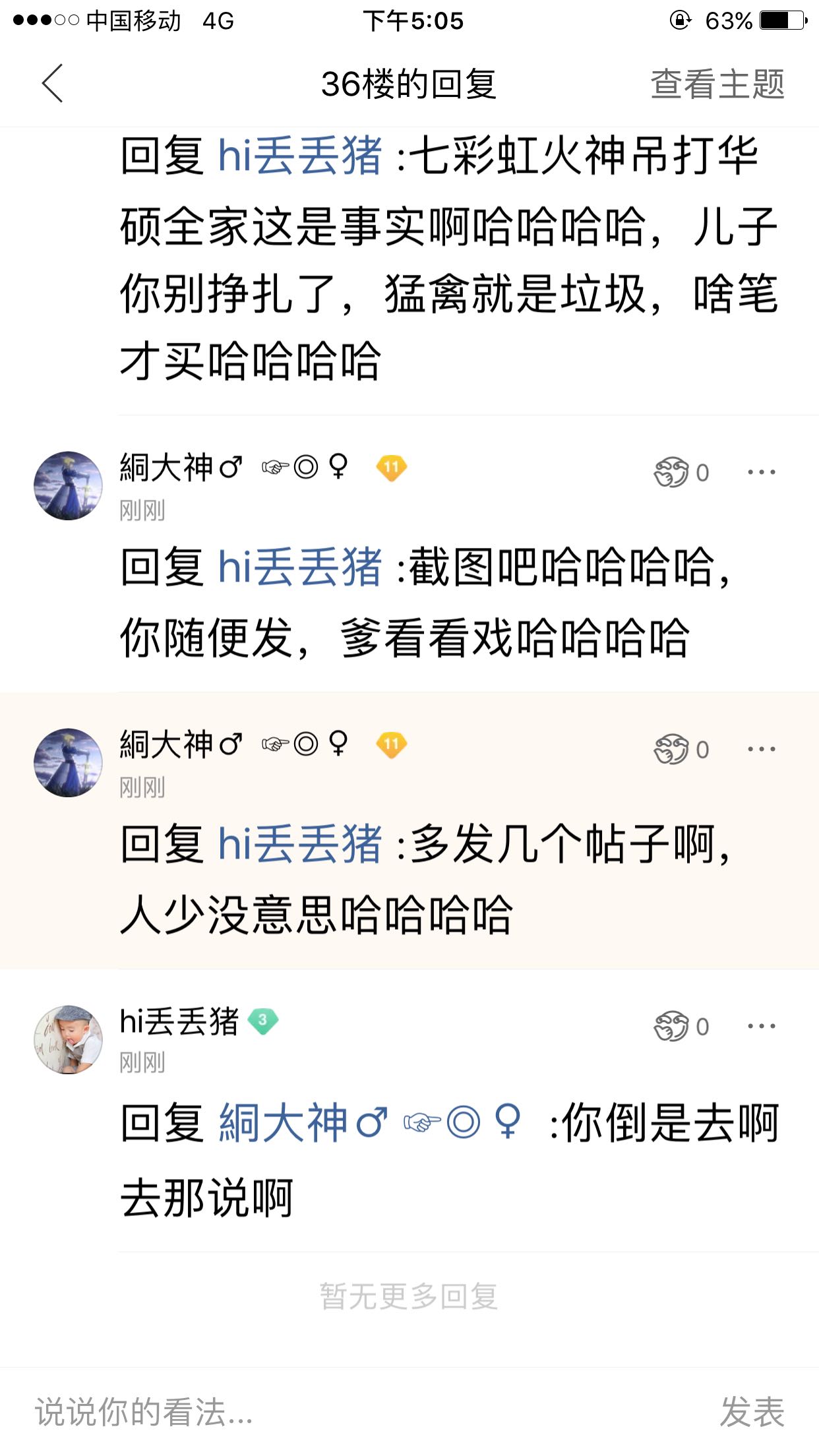Open the hi丢丢猪 link in 七彩虹火神 reply

(300, 156)
